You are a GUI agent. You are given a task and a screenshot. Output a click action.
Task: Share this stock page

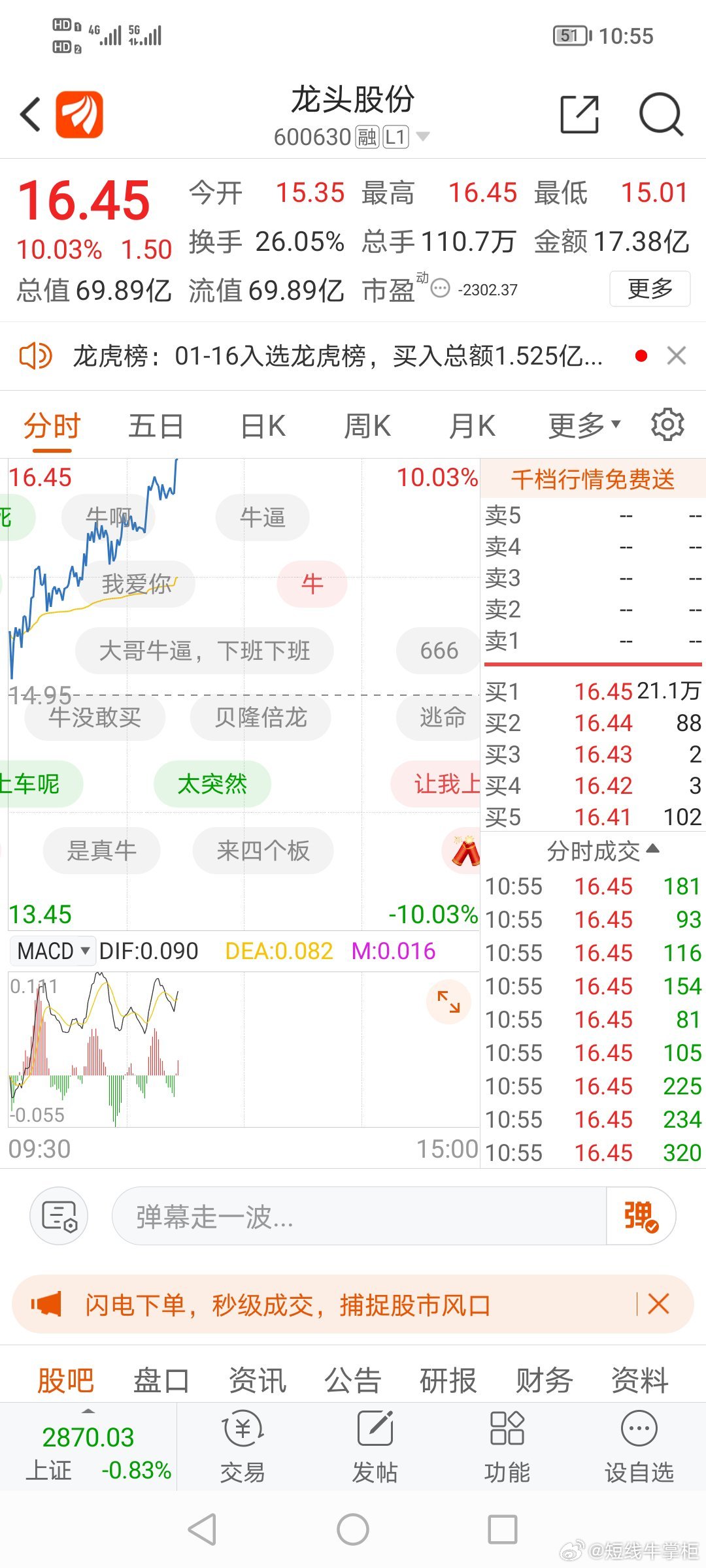tap(579, 115)
